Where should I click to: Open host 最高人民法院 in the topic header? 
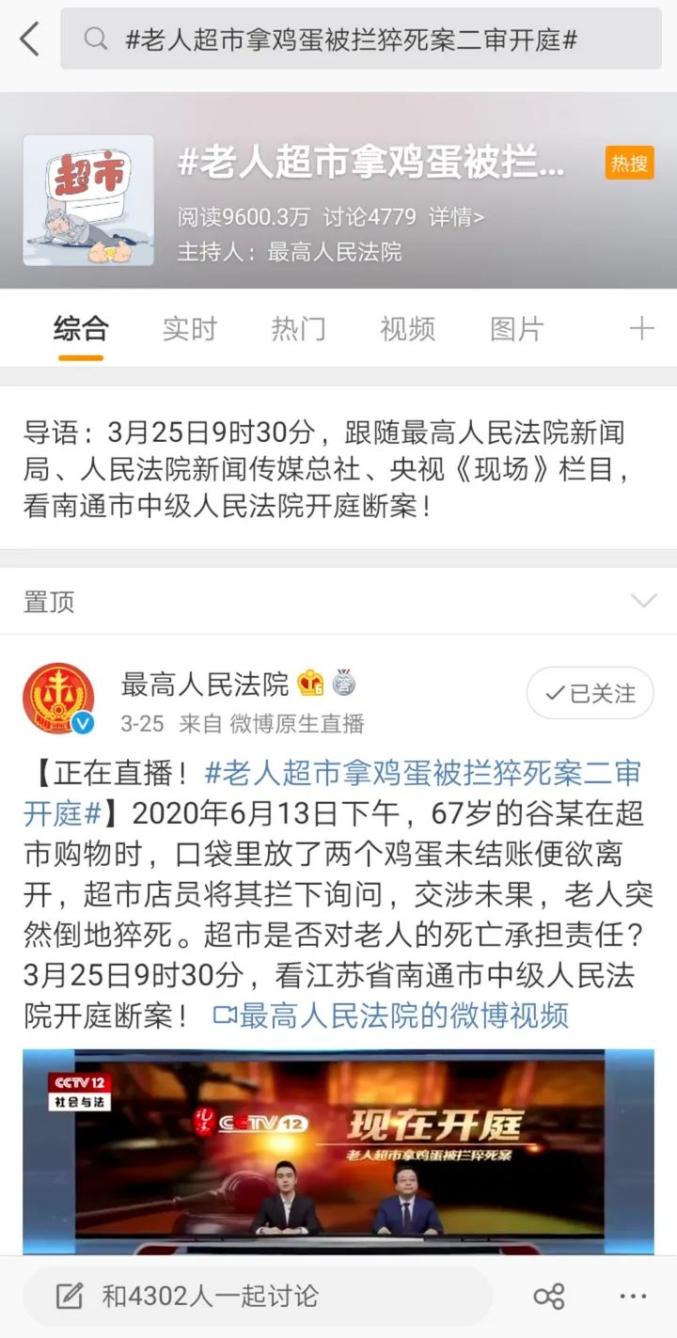pyautogui.click(x=334, y=252)
